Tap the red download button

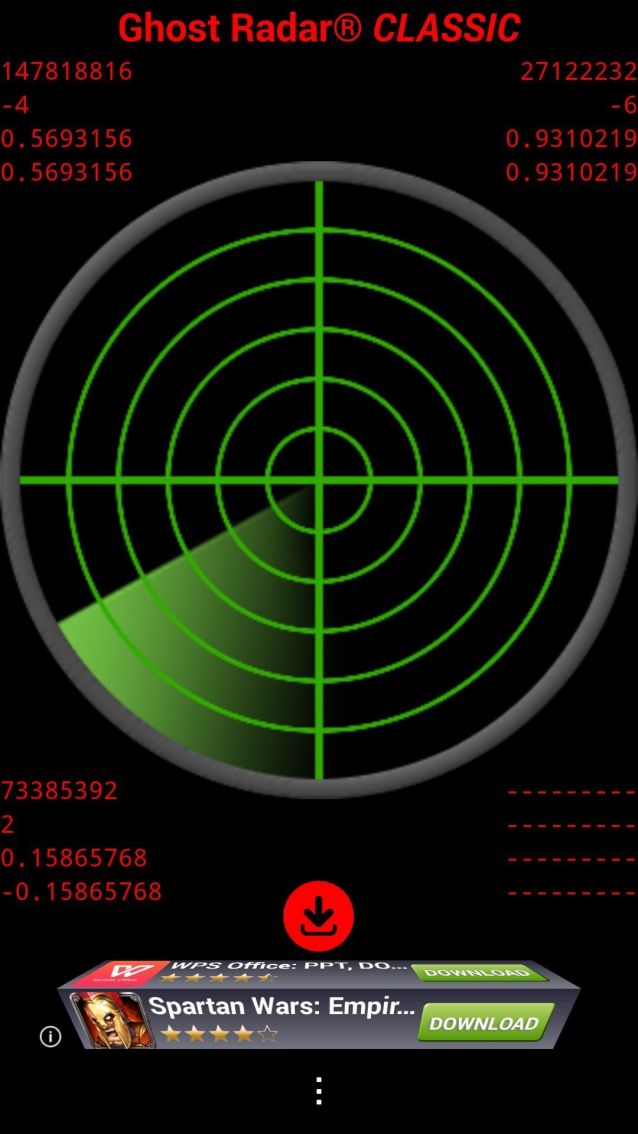[x=318, y=915]
